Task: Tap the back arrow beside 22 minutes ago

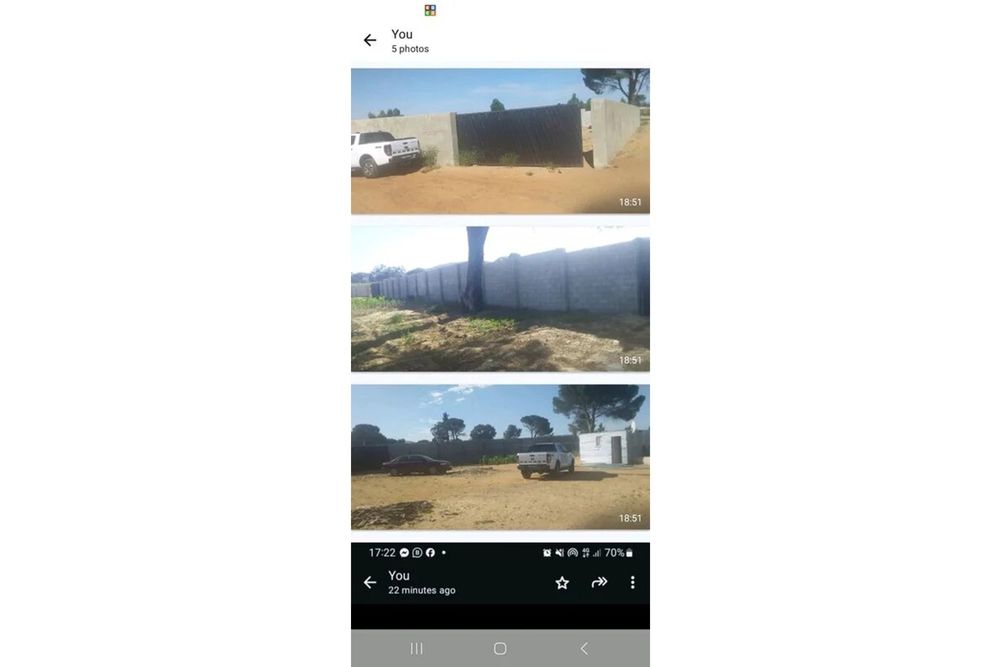Action: [370, 582]
